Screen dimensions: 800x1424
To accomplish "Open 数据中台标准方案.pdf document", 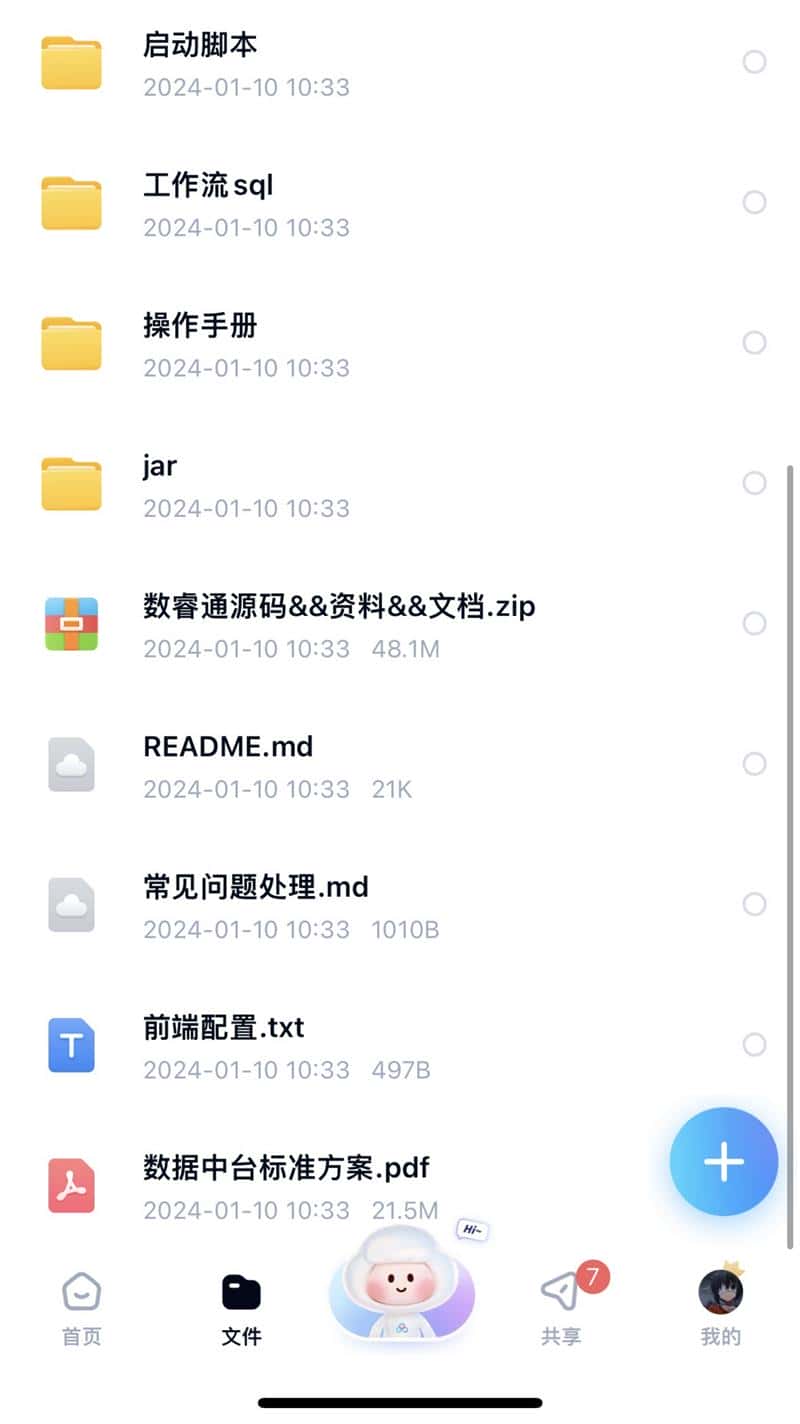I will 286,1168.
